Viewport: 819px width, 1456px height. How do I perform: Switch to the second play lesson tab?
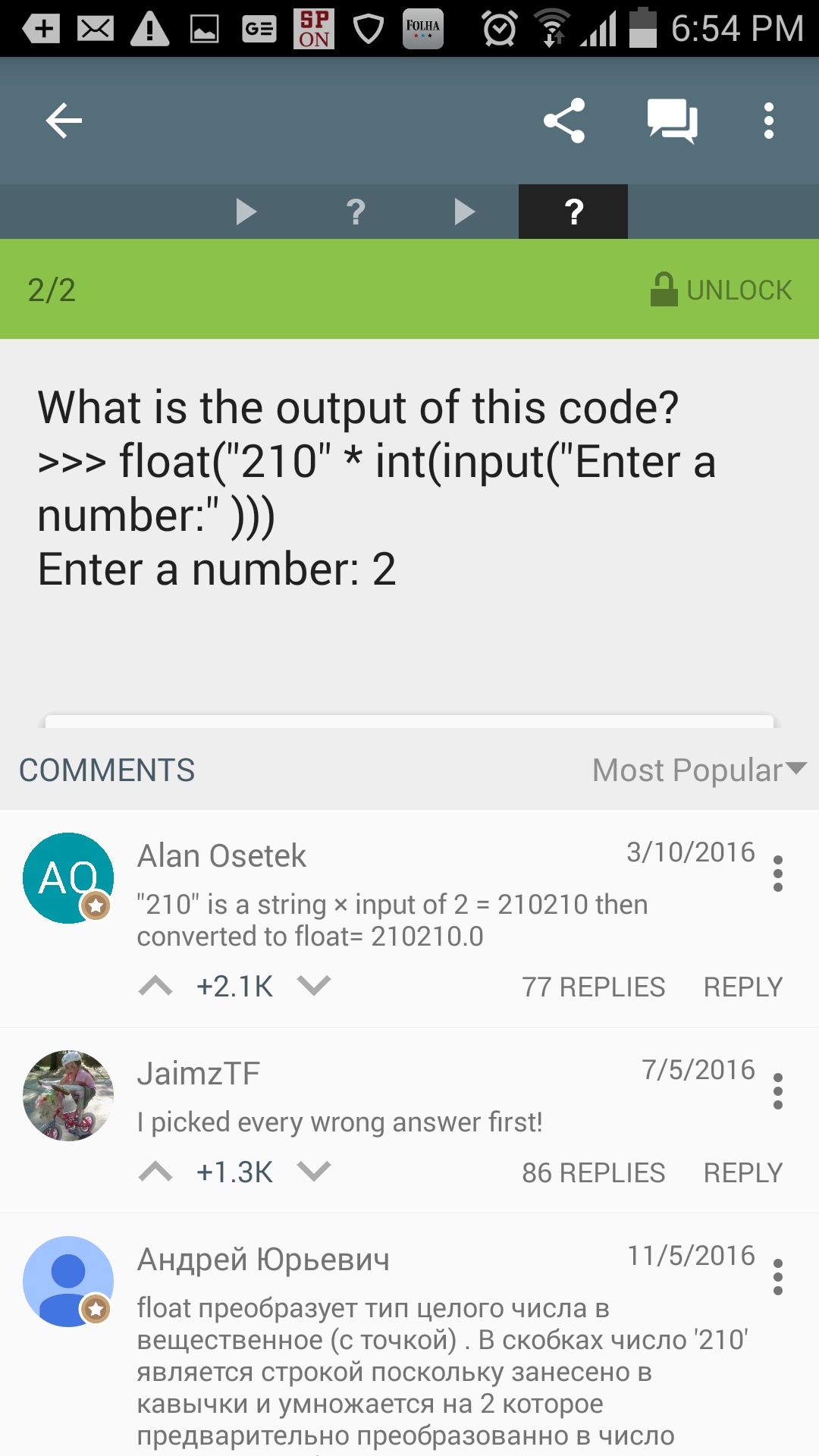(464, 212)
